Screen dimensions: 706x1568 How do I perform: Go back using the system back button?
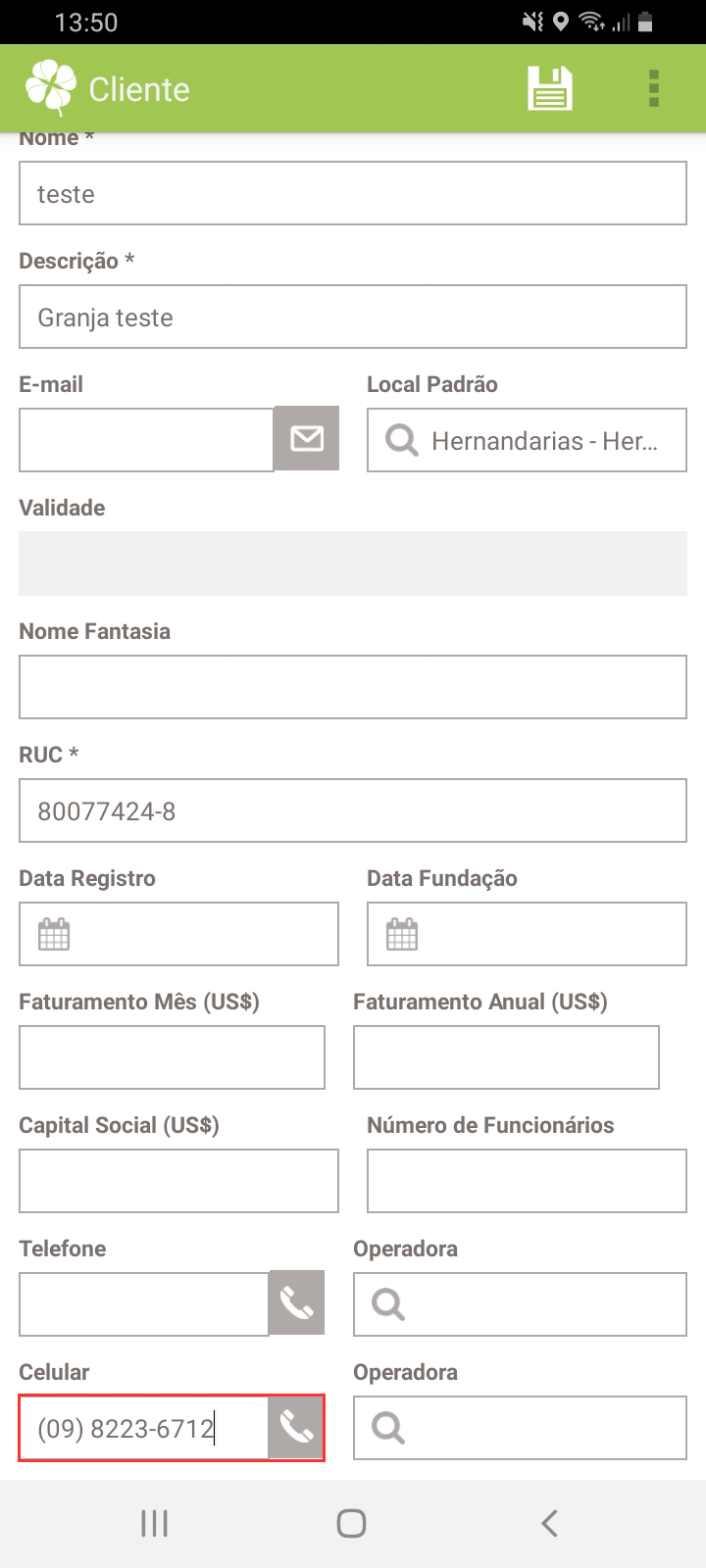click(x=549, y=1523)
